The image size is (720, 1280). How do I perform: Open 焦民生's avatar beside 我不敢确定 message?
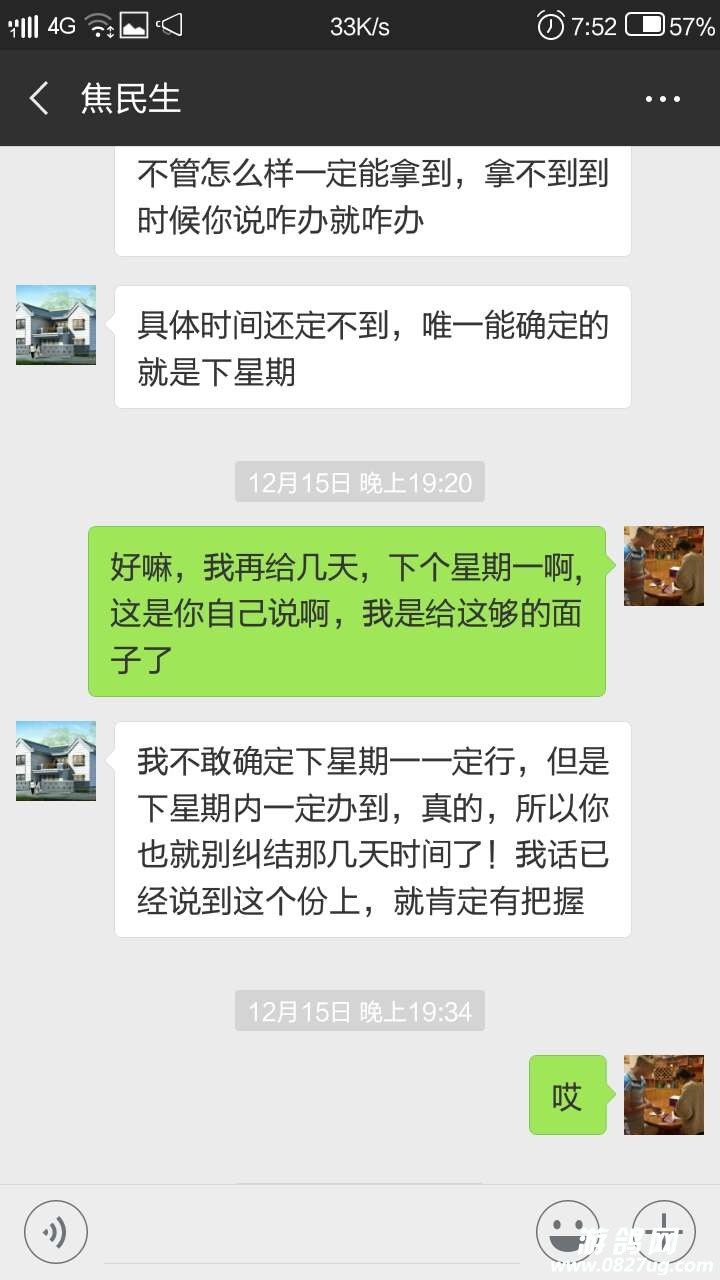[56, 761]
